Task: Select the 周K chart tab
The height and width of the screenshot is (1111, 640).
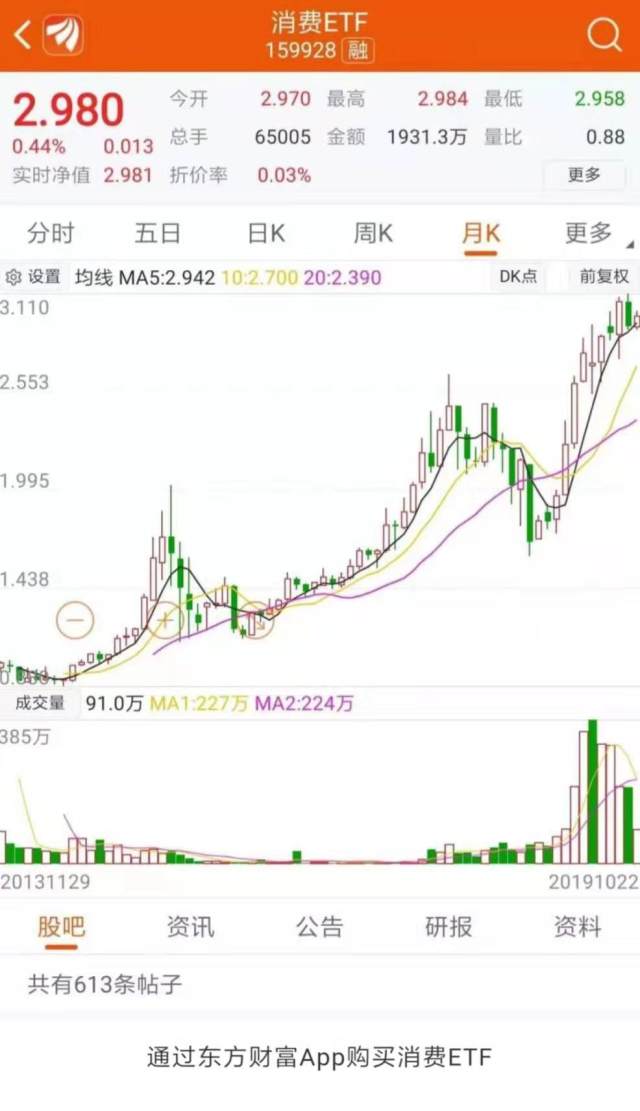Action: (373, 233)
